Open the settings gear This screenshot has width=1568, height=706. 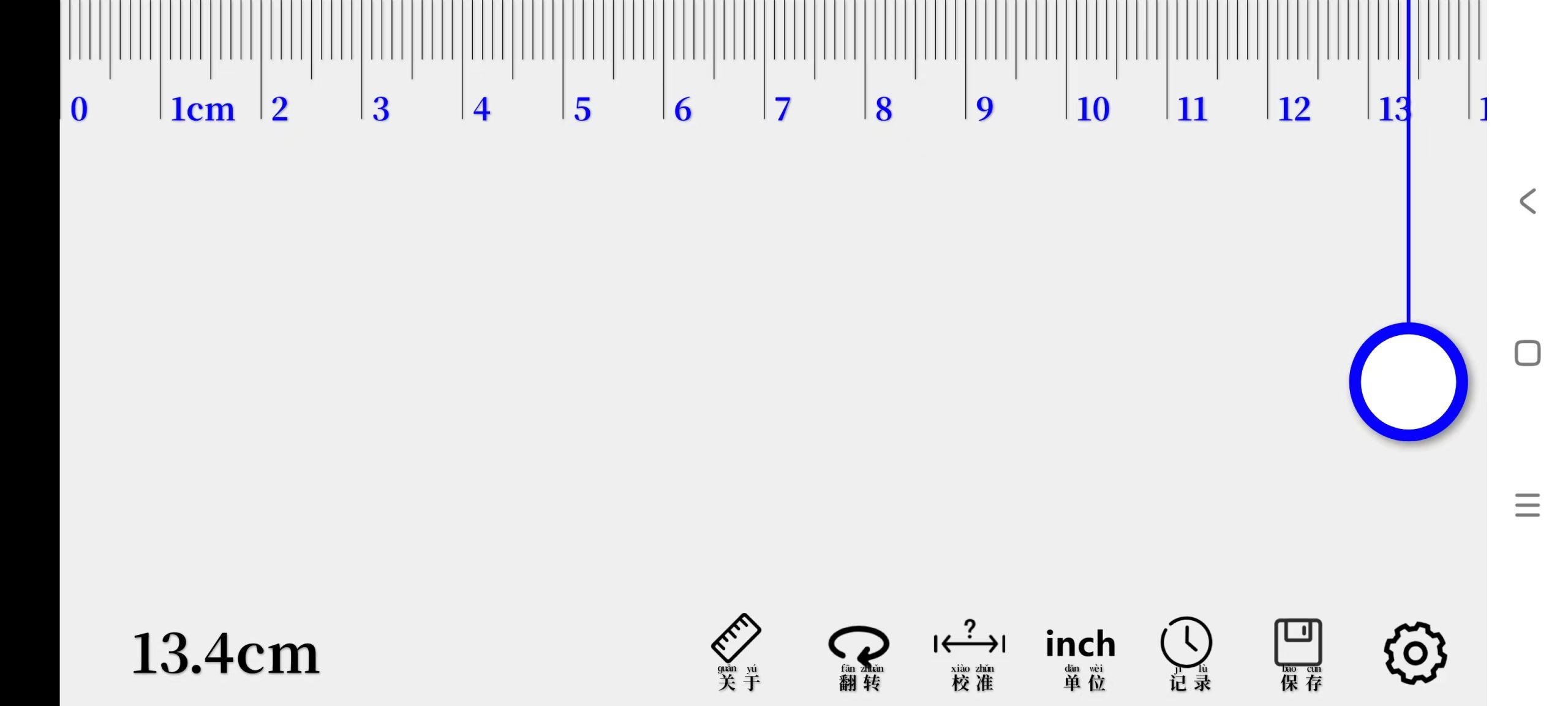point(1415,653)
